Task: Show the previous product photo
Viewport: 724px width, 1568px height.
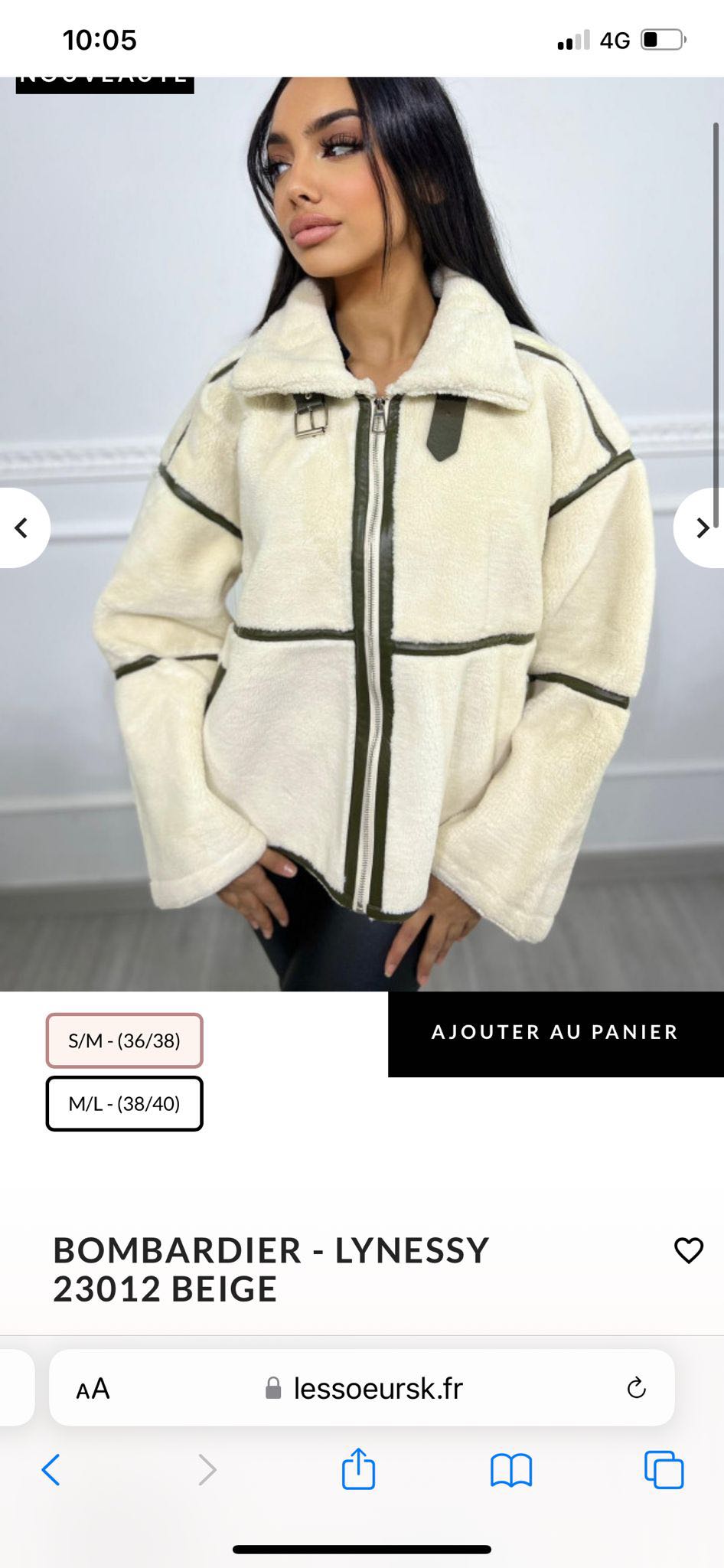Action: coord(21,528)
